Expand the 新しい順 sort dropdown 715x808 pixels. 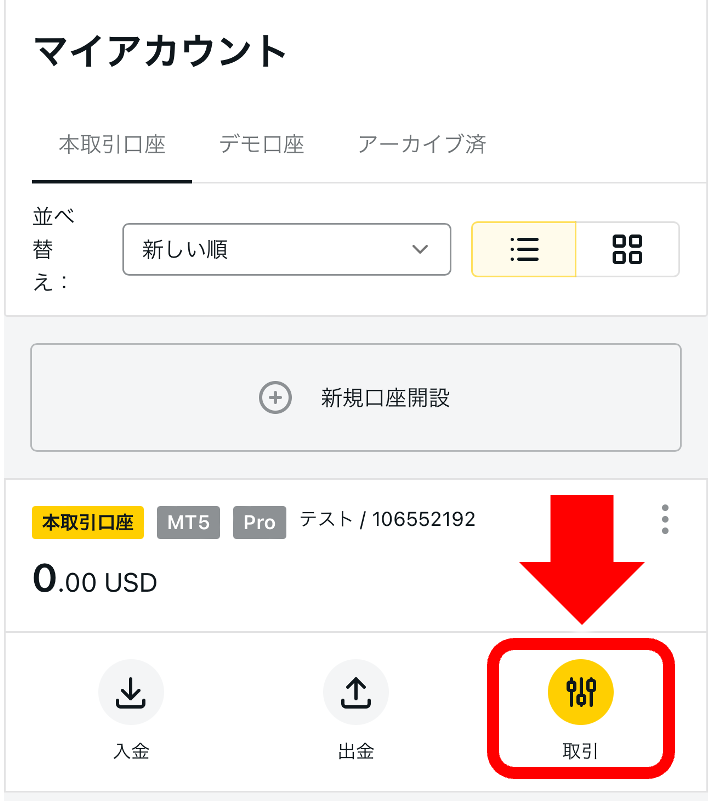point(286,249)
